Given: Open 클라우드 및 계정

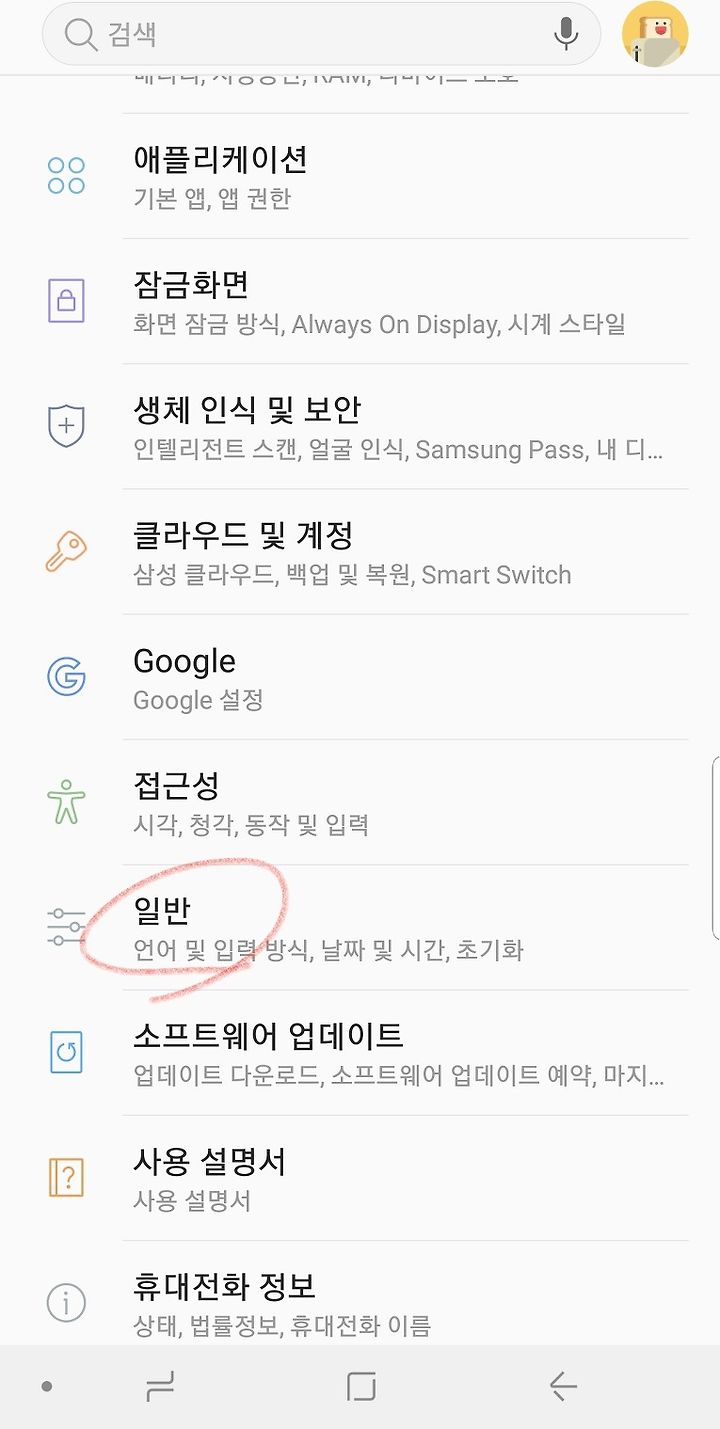Looking at the screenshot, I should (360, 552).
